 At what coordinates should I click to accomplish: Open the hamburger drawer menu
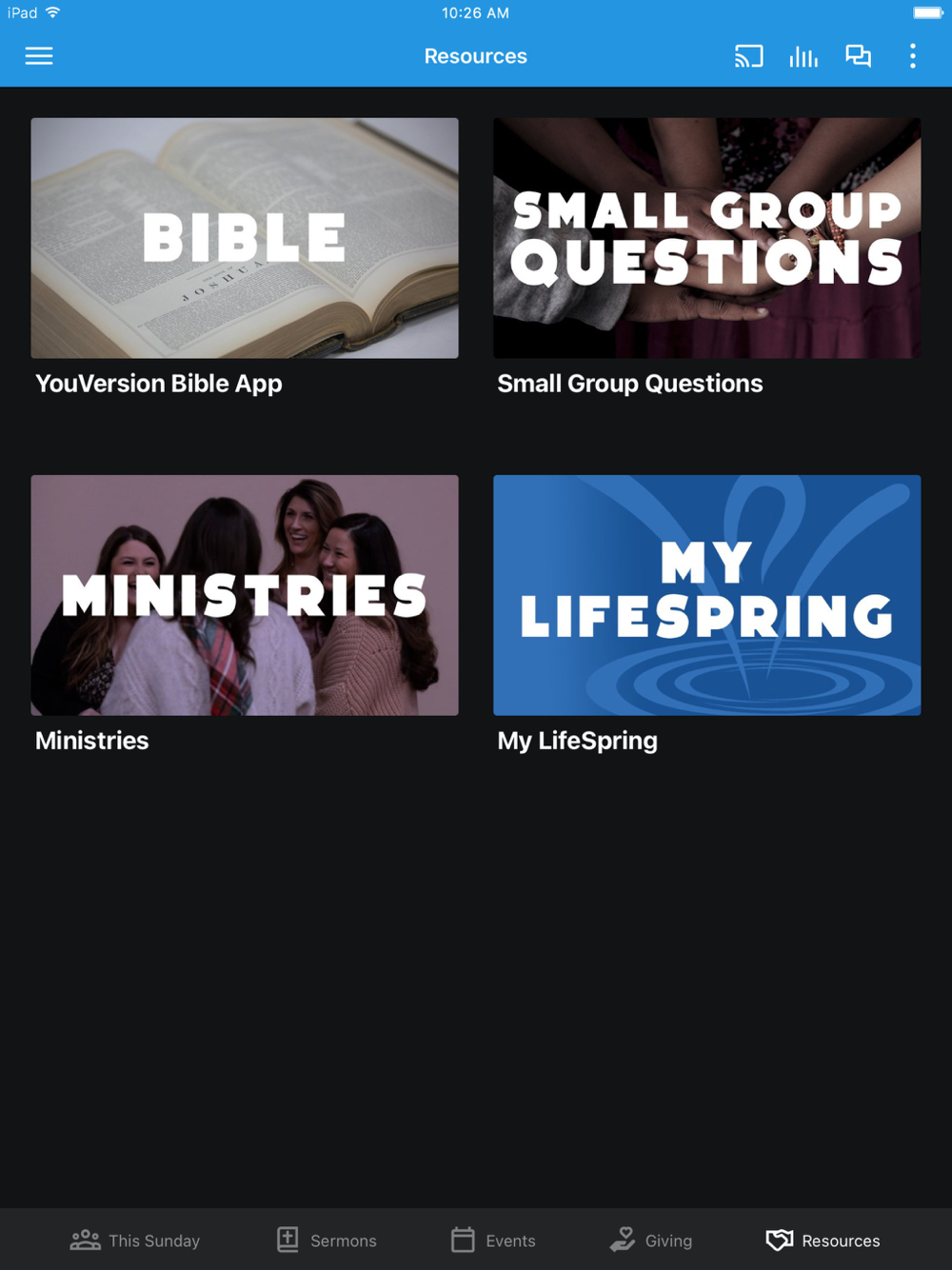tap(39, 56)
